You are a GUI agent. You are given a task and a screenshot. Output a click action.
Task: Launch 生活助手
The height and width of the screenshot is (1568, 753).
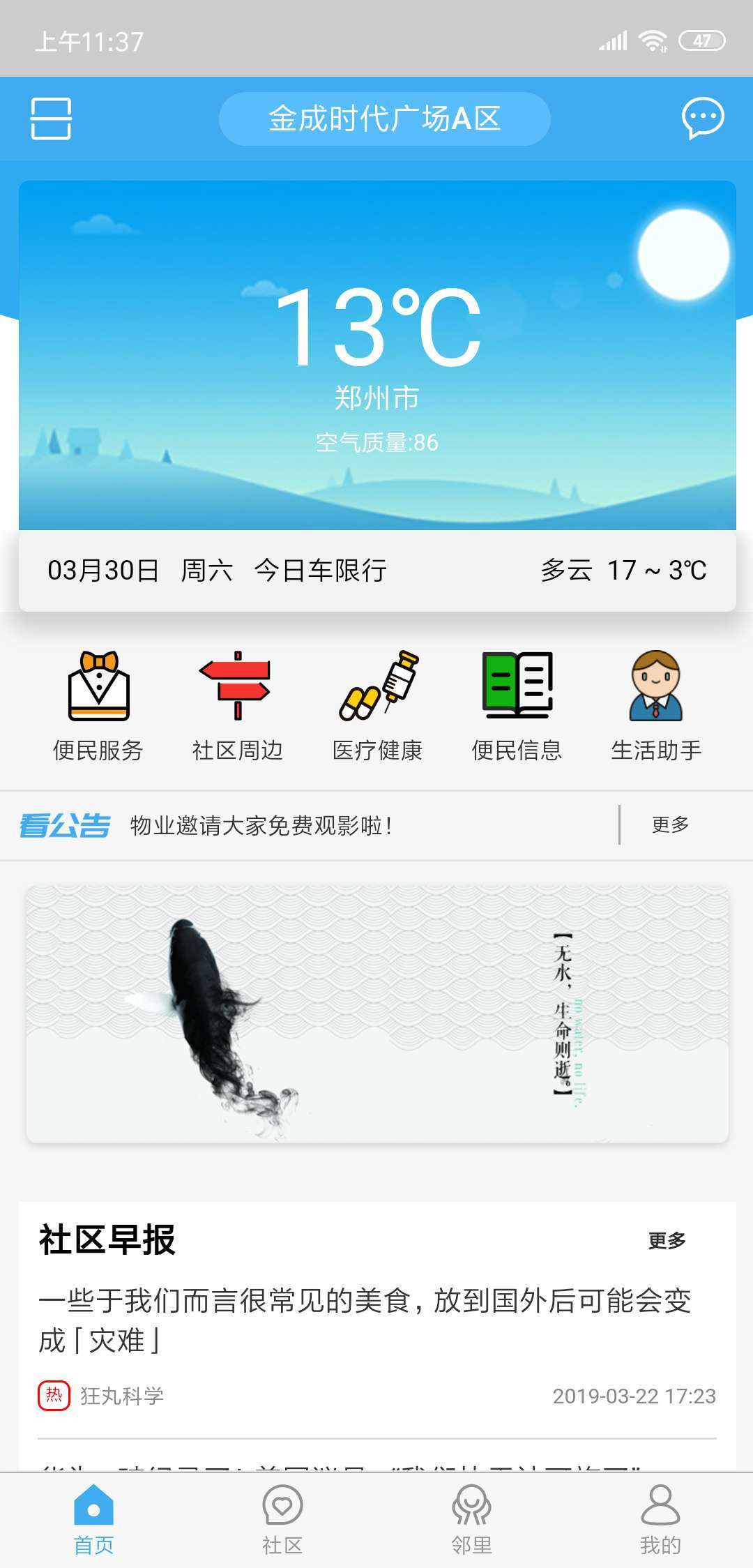click(656, 704)
